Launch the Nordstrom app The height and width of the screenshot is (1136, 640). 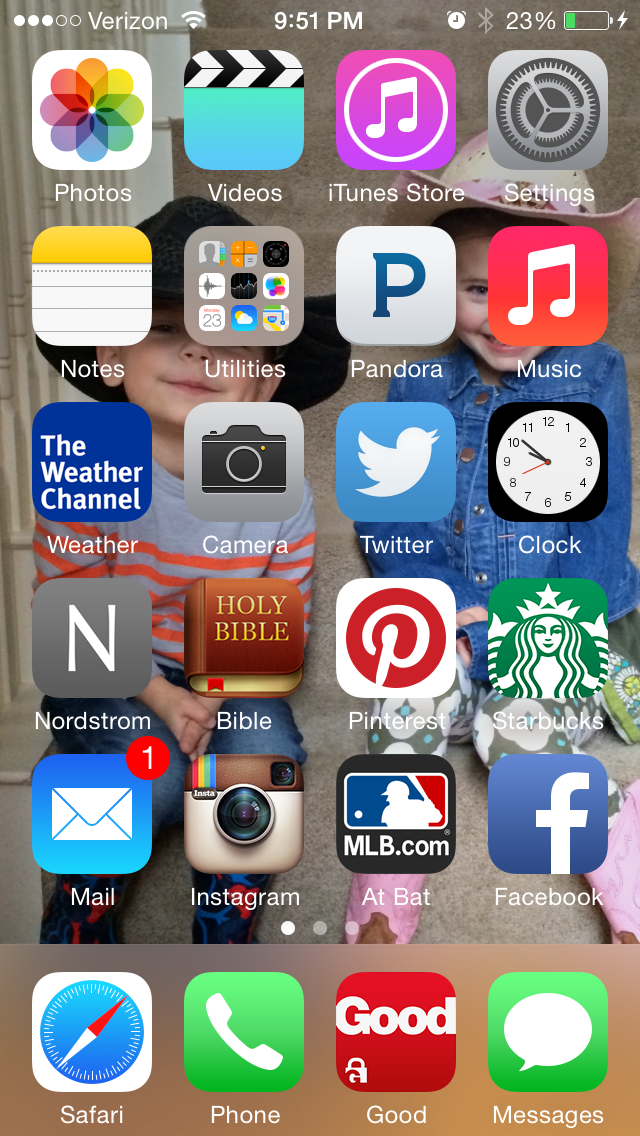tap(92, 638)
